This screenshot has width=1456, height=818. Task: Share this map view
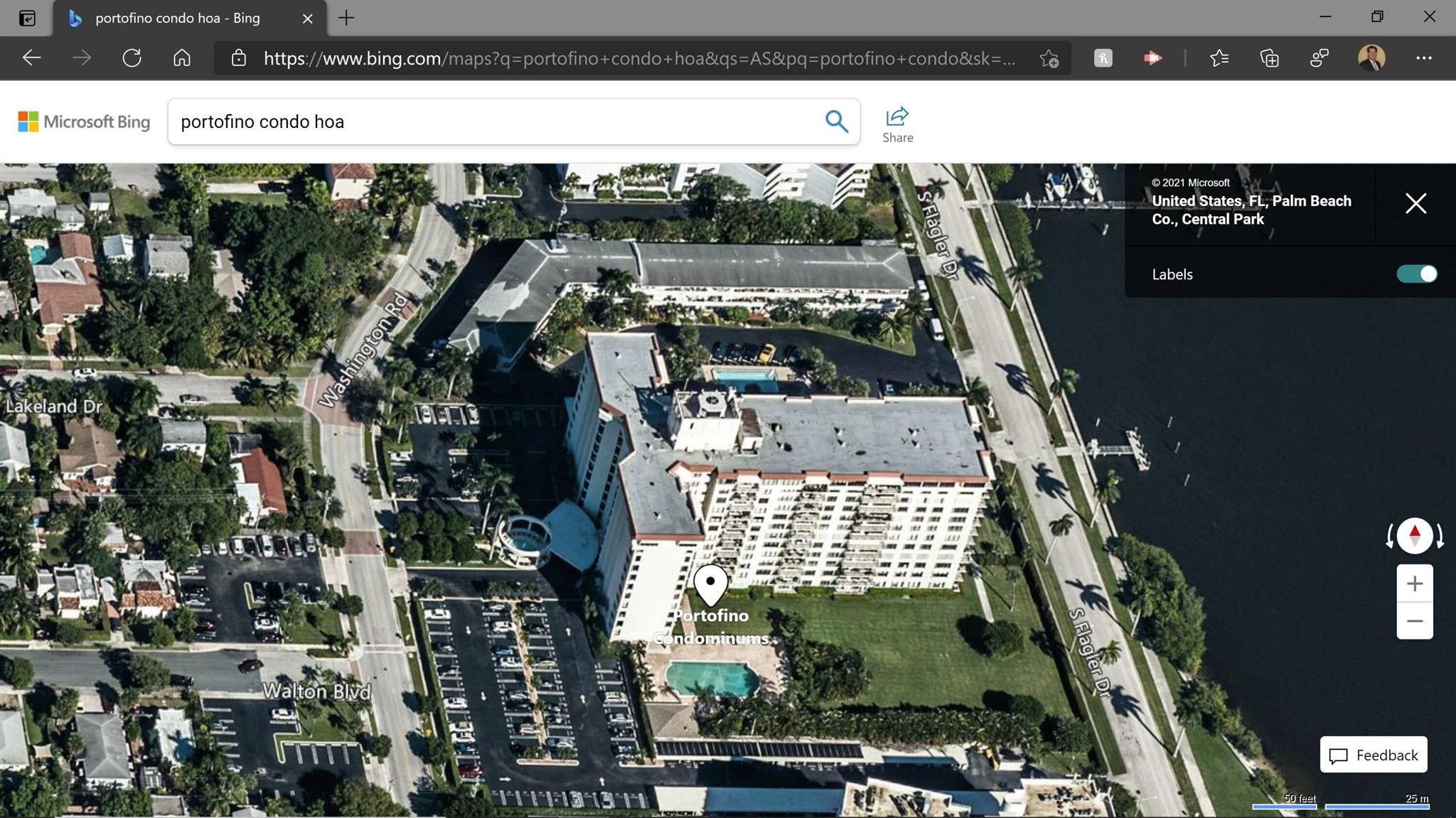coord(897,124)
